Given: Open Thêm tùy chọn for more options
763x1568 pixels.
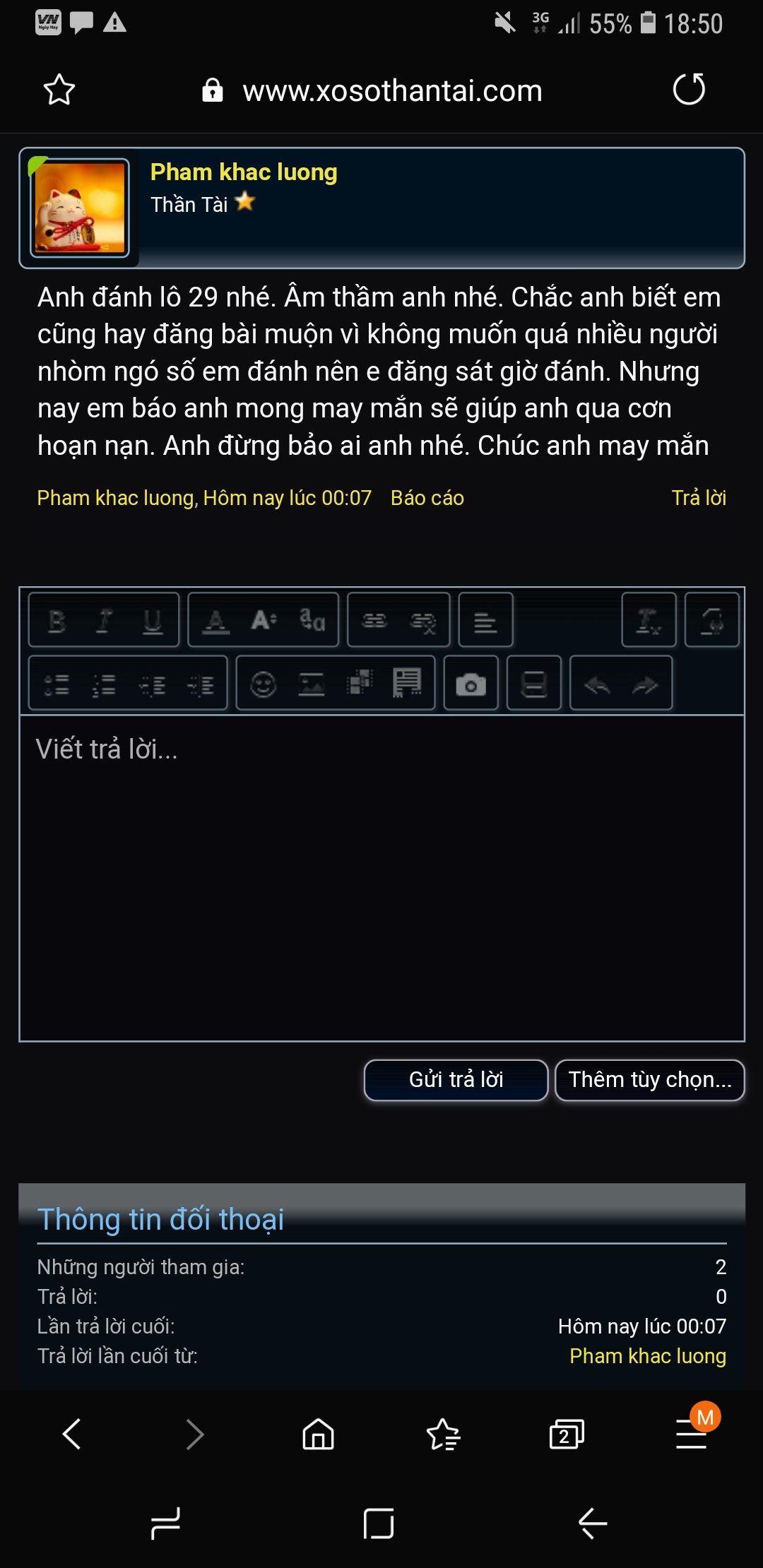Looking at the screenshot, I should tap(649, 1080).
